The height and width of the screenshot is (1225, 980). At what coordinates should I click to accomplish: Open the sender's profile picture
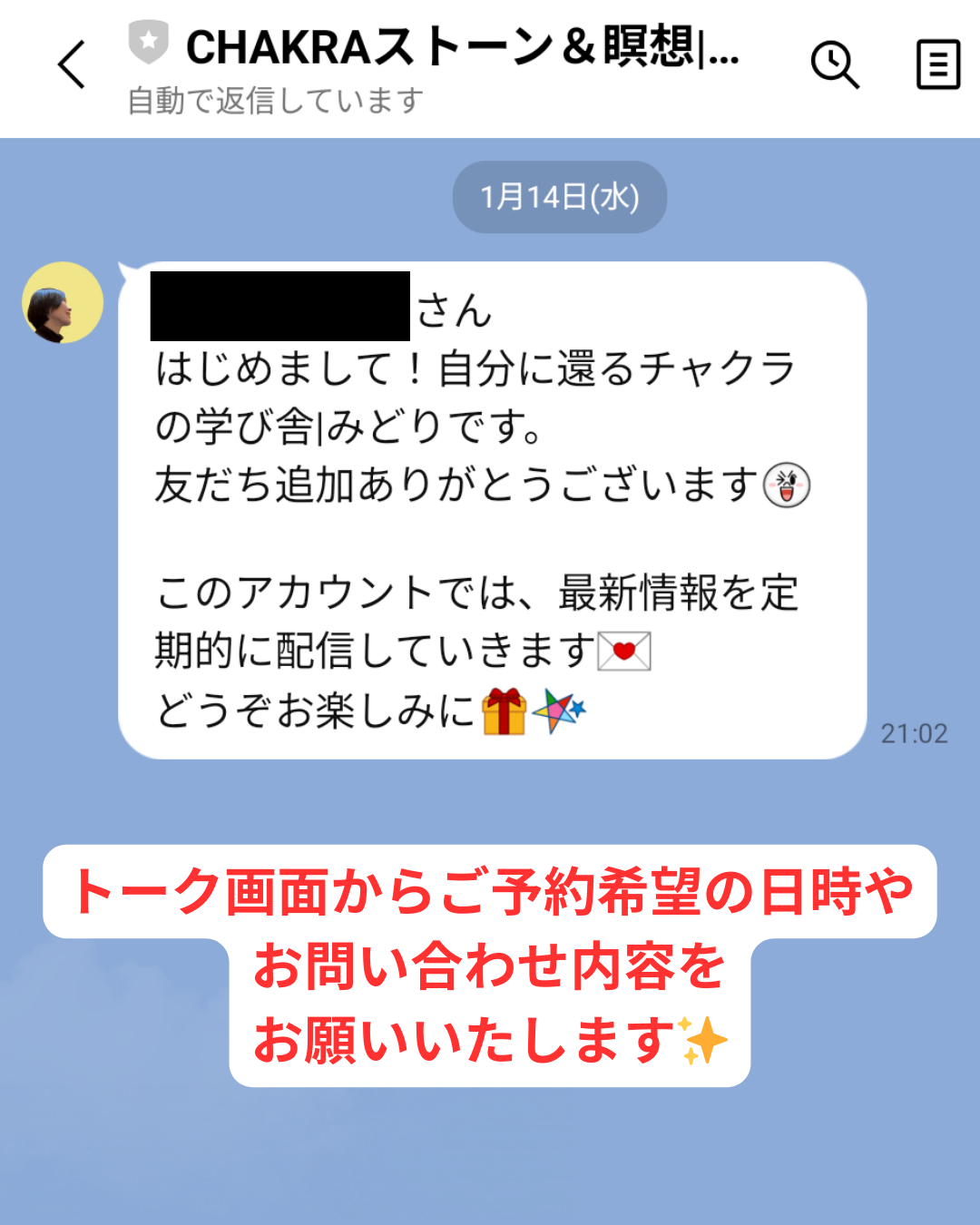pos(63,303)
